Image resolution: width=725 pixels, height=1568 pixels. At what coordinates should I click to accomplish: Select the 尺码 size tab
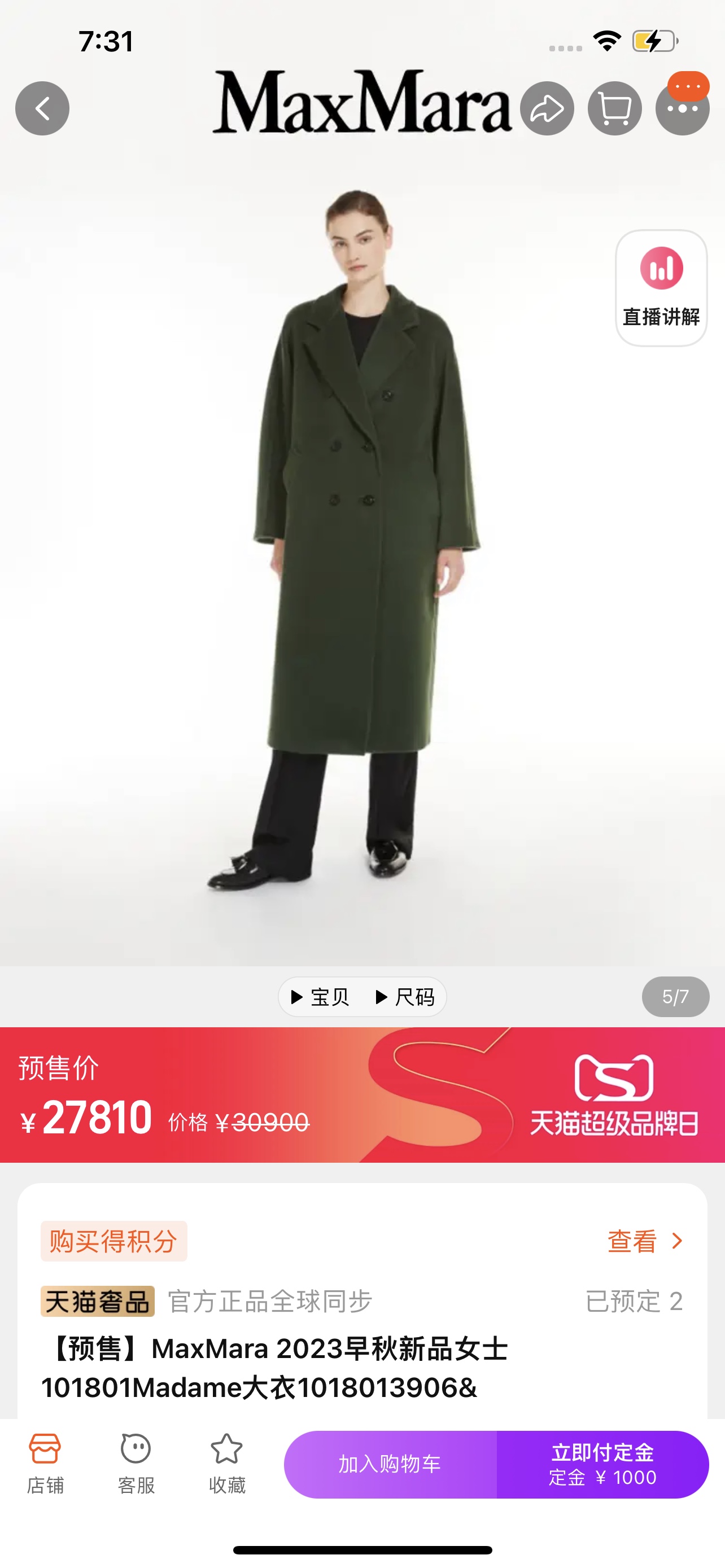(405, 997)
